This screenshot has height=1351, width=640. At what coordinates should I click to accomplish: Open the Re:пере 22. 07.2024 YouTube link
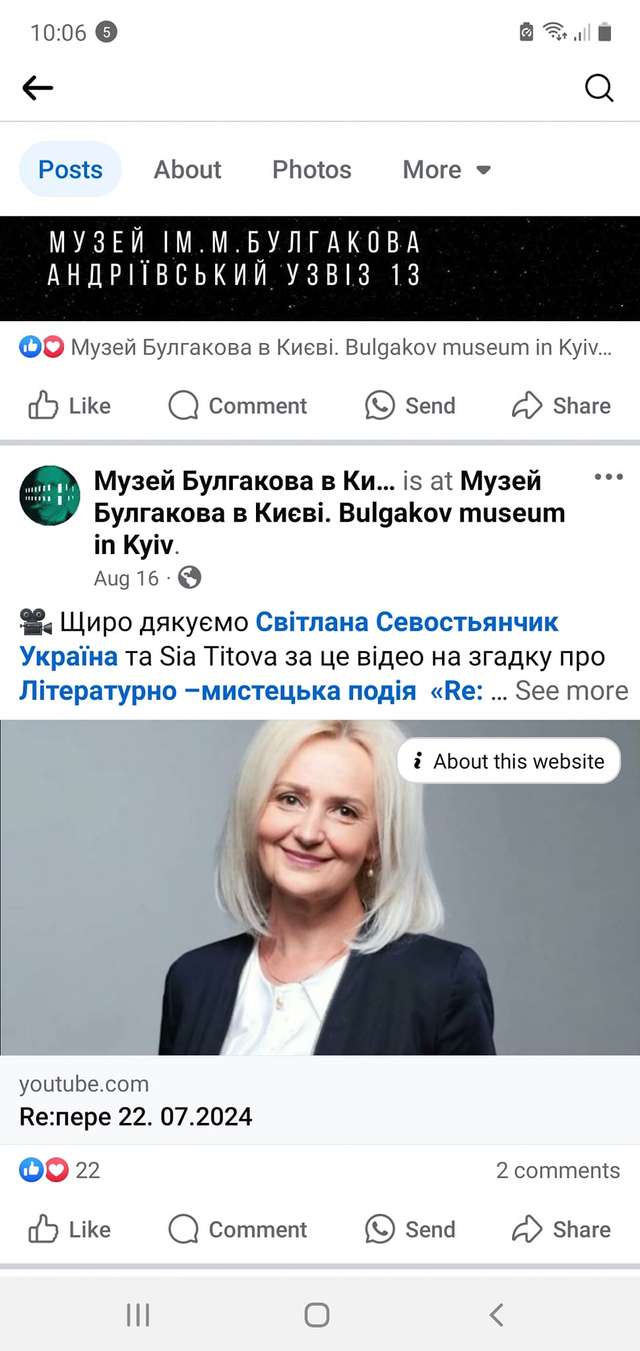[135, 1116]
